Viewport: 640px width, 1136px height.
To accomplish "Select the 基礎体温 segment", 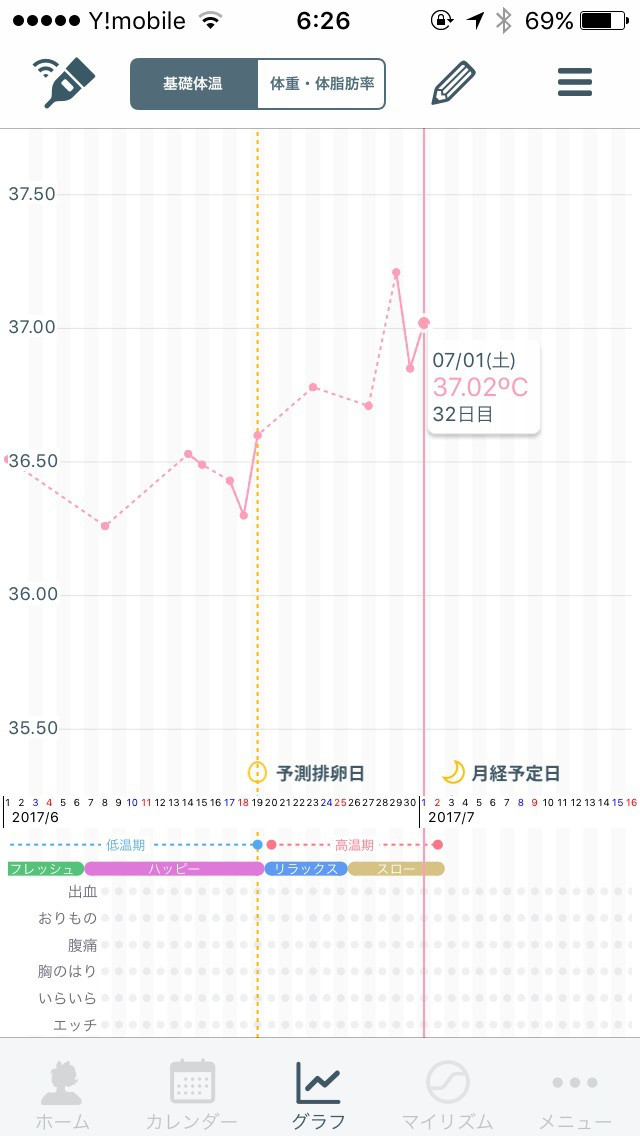I will (194, 84).
